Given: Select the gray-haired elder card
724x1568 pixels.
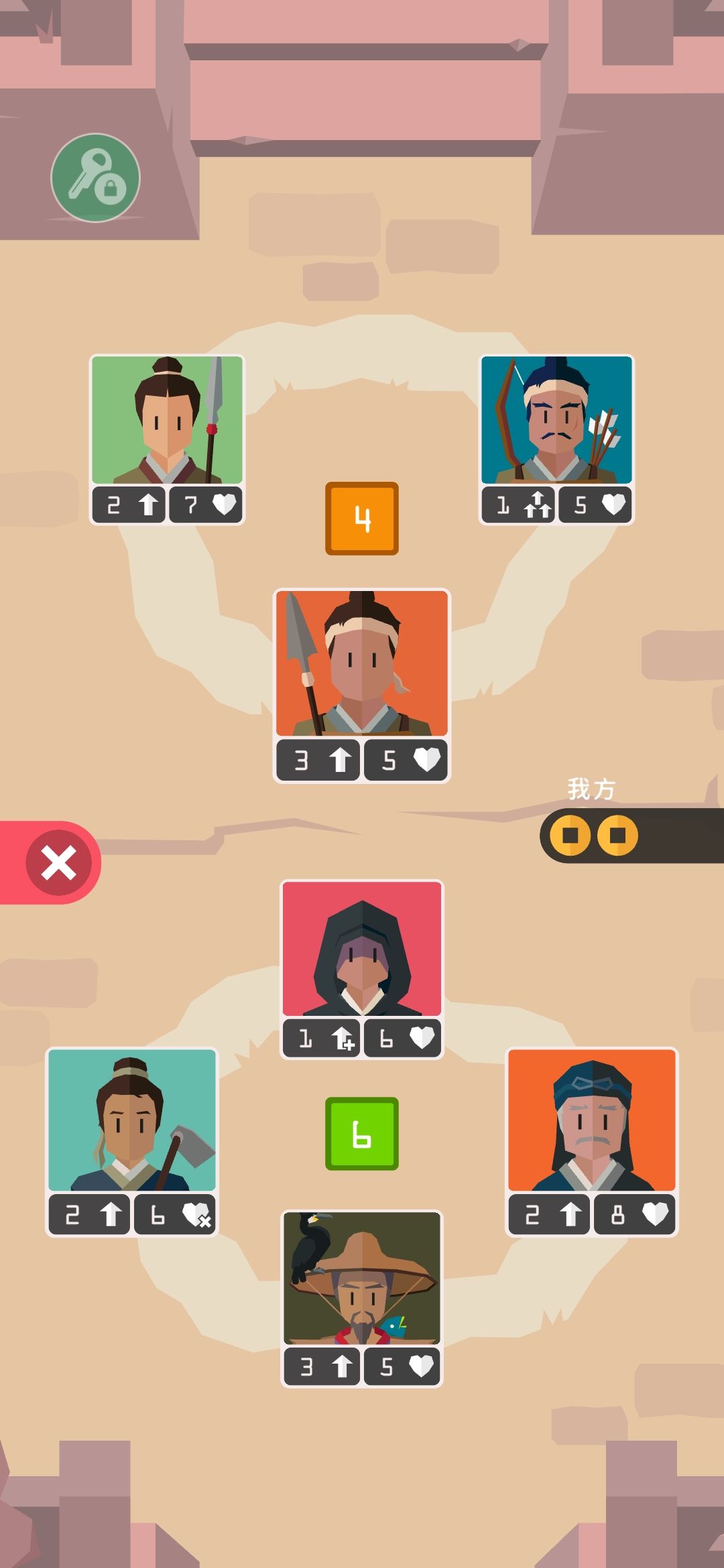Looking at the screenshot, I should [591, 1120].
